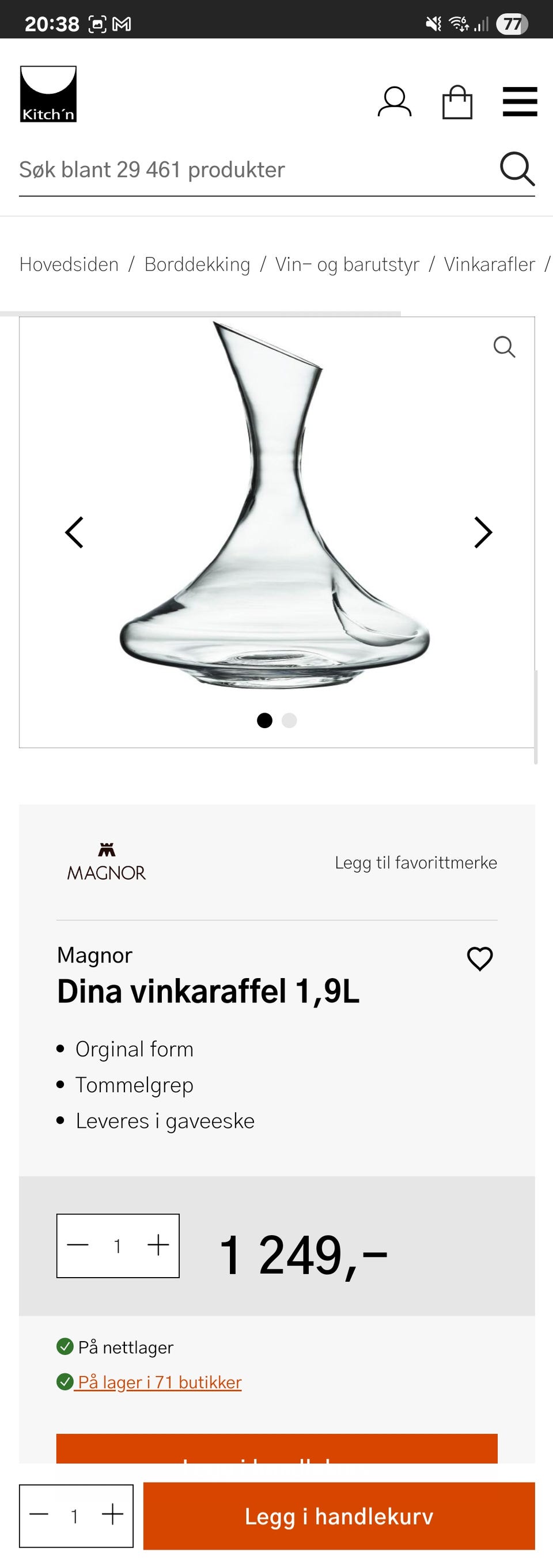Open the Vinkarafler breadcrumb
The image size is (553, 1568).
[x=489, y=264]
